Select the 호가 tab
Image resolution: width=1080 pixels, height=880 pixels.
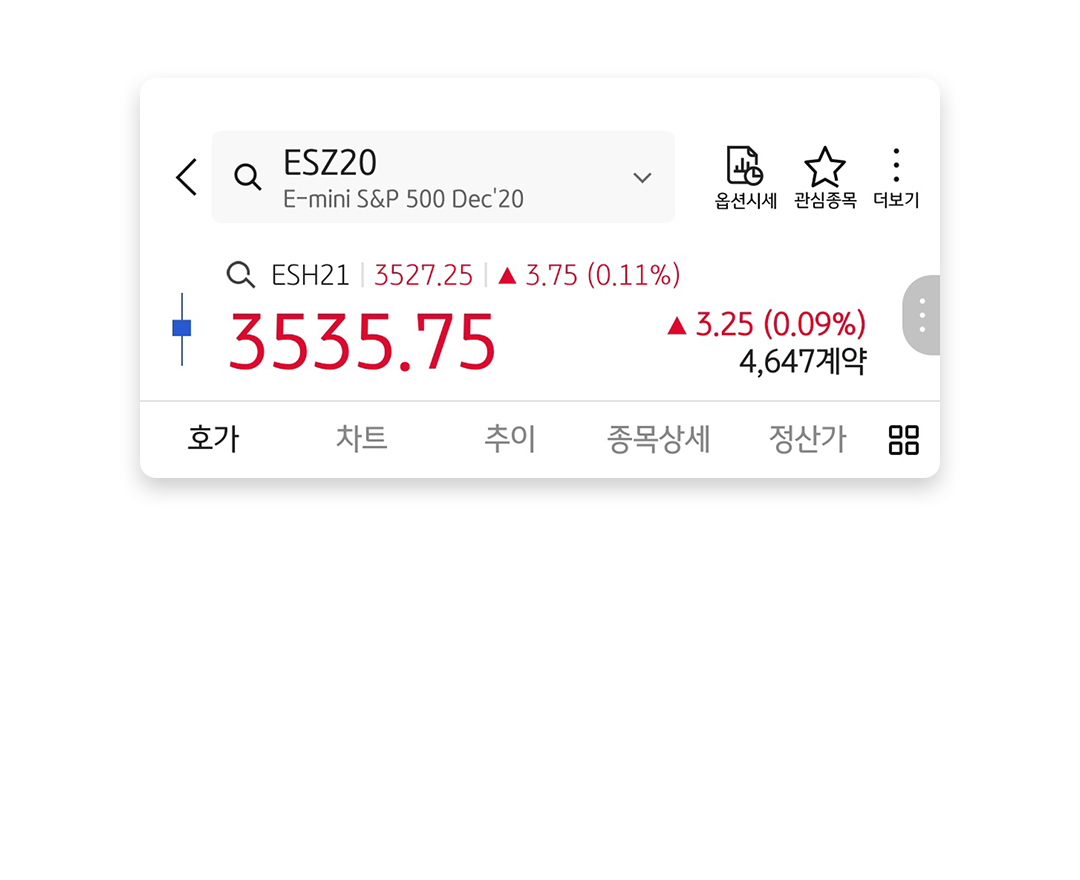213,439
